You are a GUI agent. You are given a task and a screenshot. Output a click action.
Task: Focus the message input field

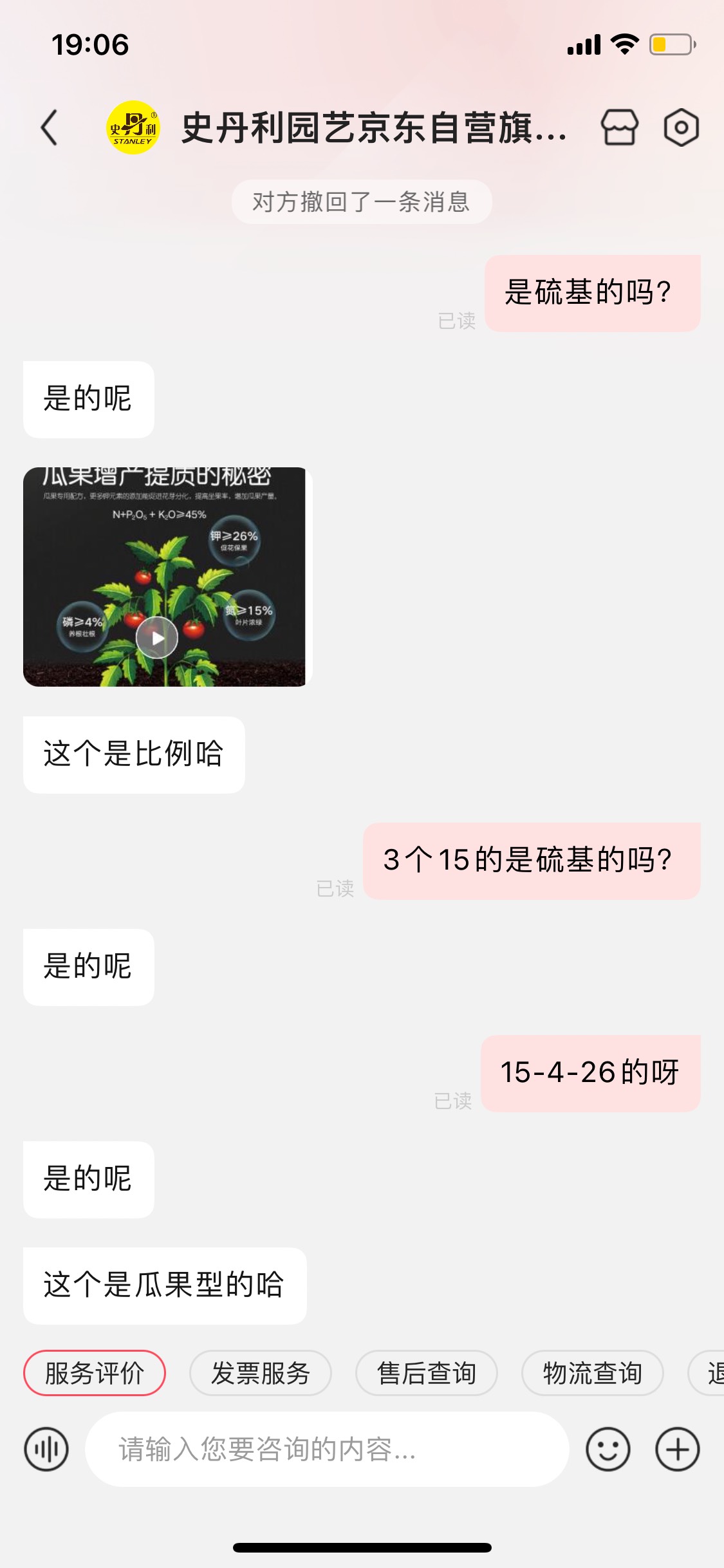click(327, 1449)
